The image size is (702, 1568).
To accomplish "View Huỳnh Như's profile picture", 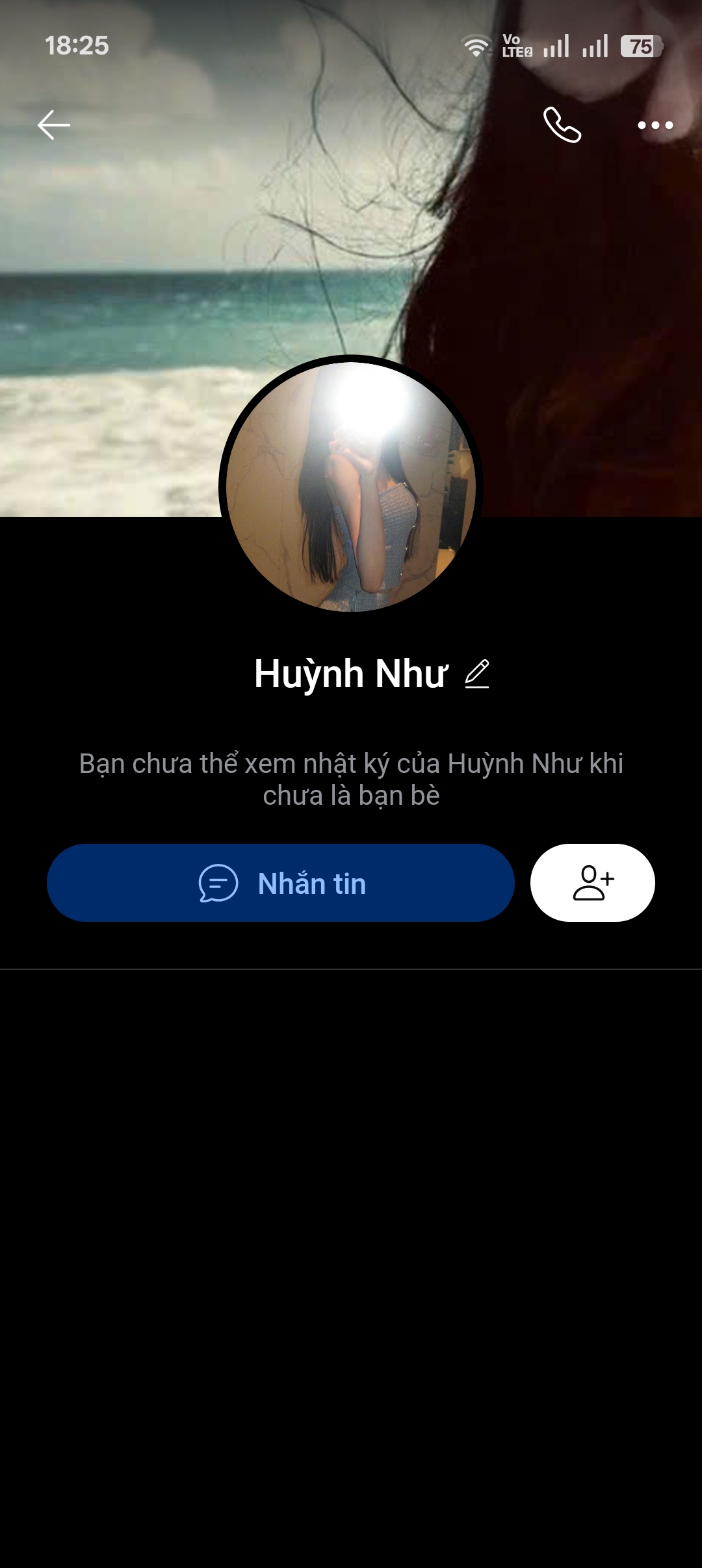I will 351,486.
